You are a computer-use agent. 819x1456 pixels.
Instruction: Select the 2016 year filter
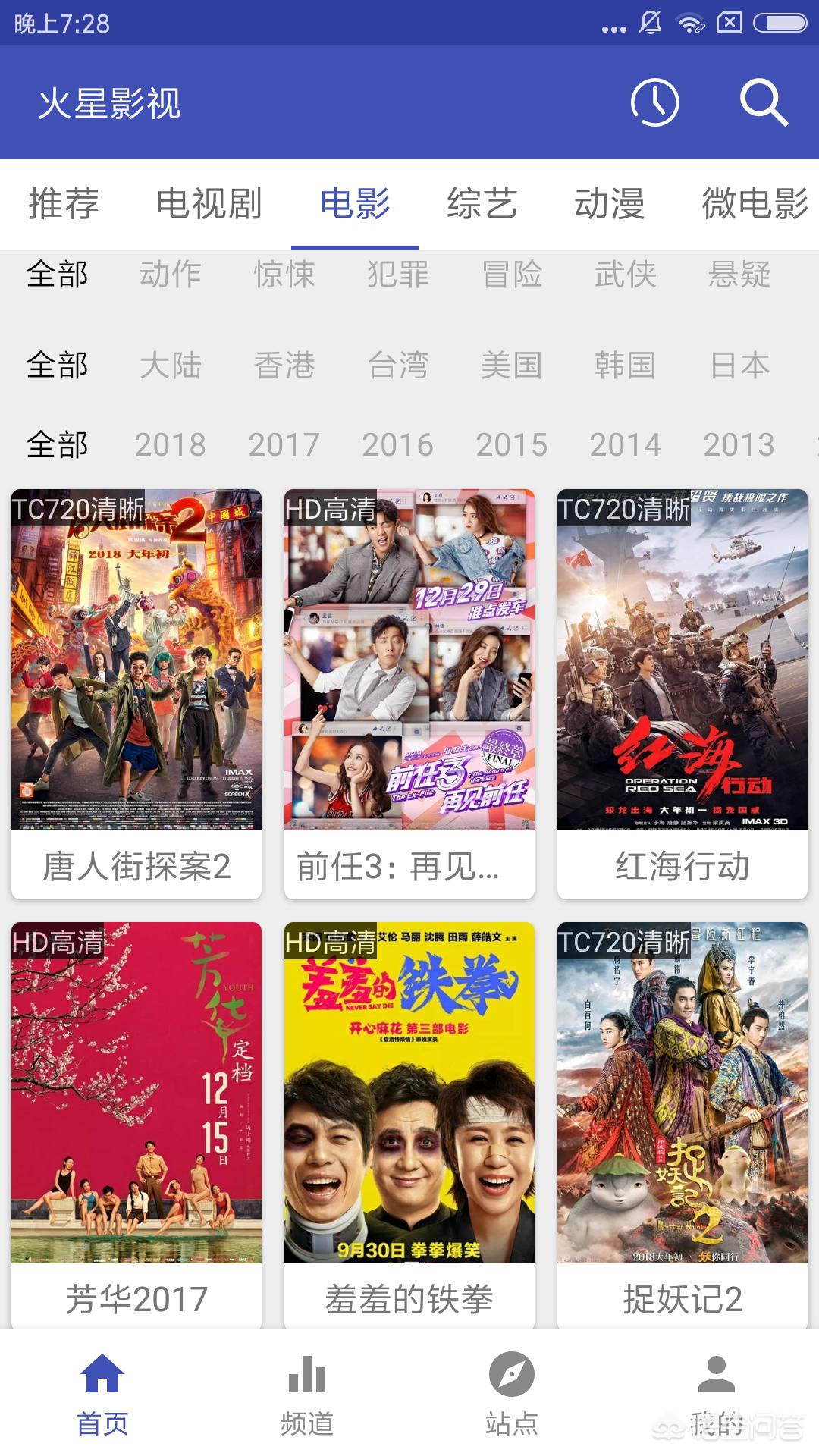(x=398, y=444)
